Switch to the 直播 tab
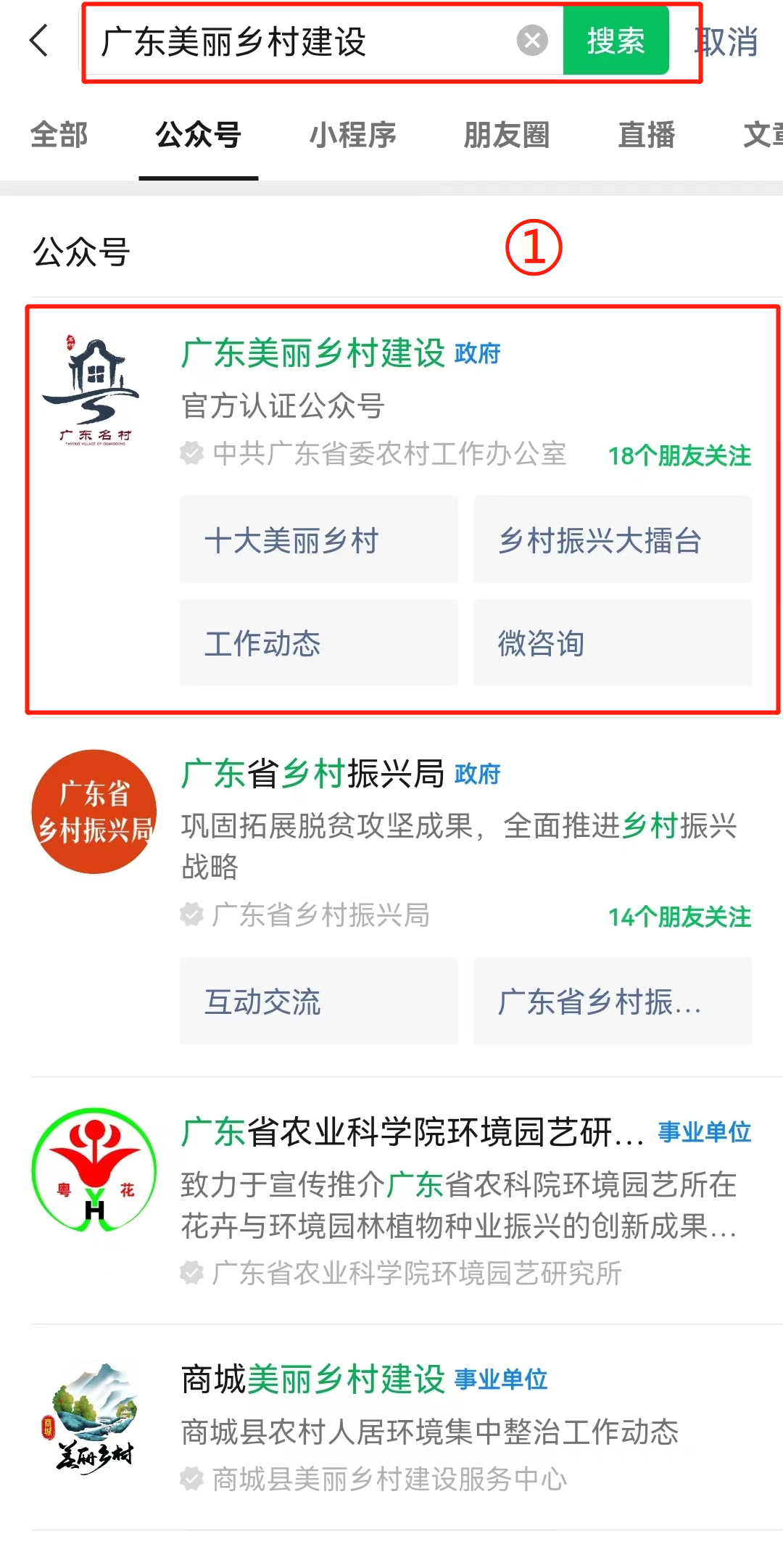 646,135
